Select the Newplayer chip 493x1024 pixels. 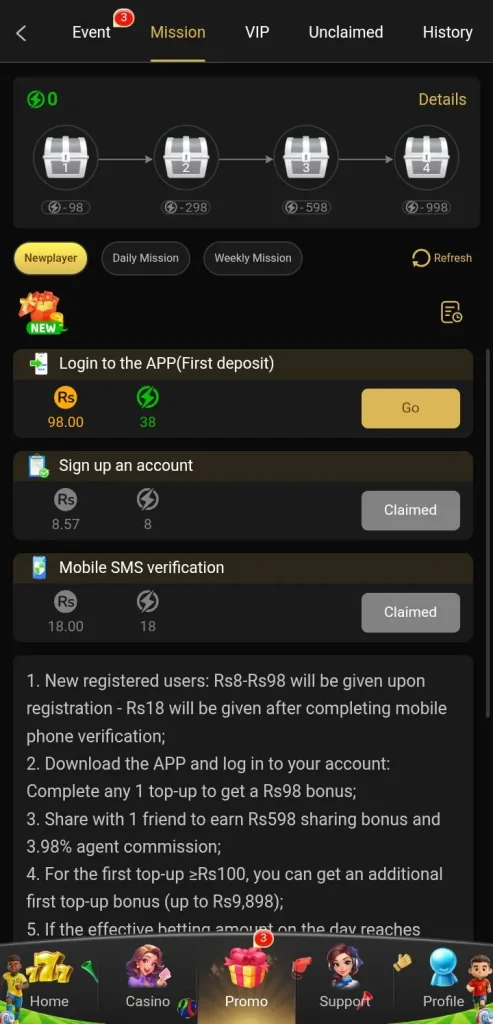(x=50, y=258)
